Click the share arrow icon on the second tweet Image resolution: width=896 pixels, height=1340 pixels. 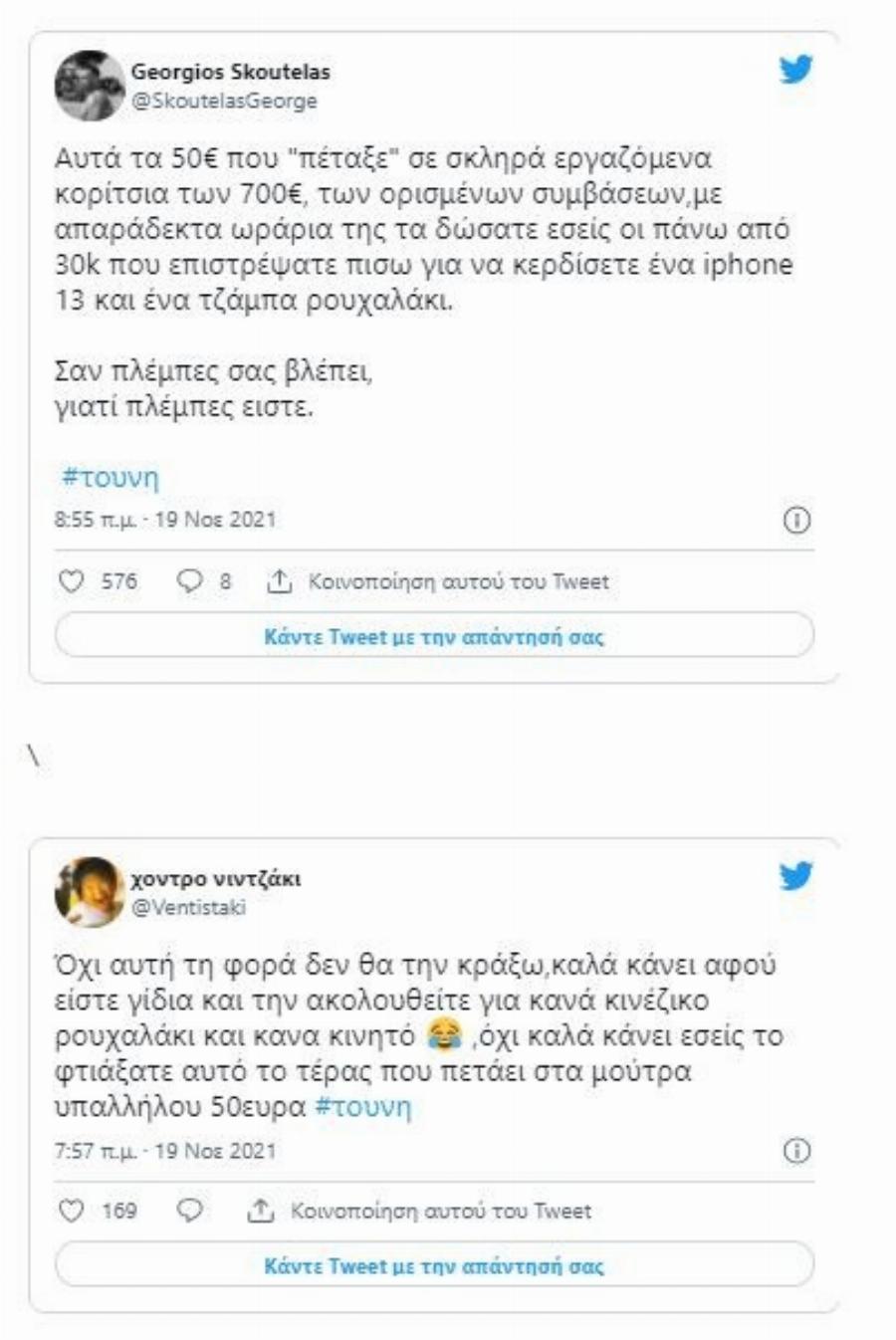click(x=258, y=1212)
